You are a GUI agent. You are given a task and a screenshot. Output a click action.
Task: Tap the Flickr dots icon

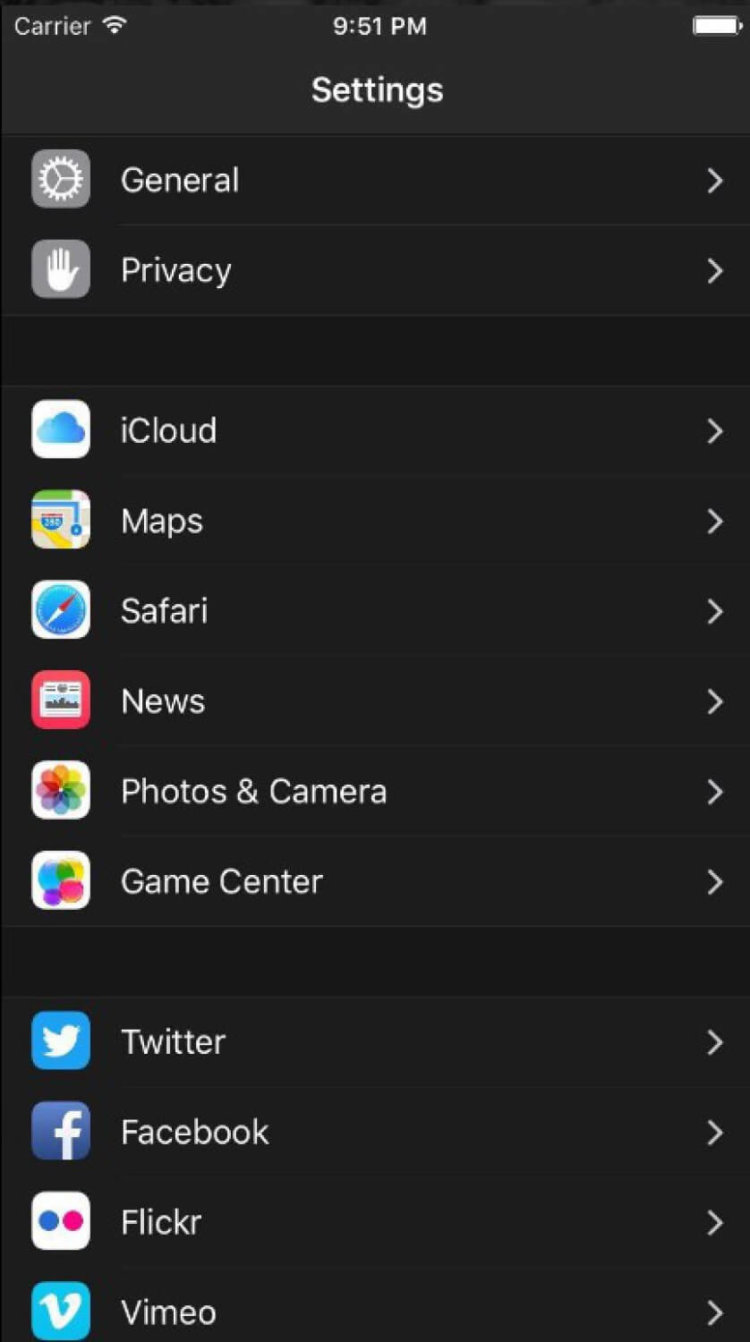coord(60,1221)
